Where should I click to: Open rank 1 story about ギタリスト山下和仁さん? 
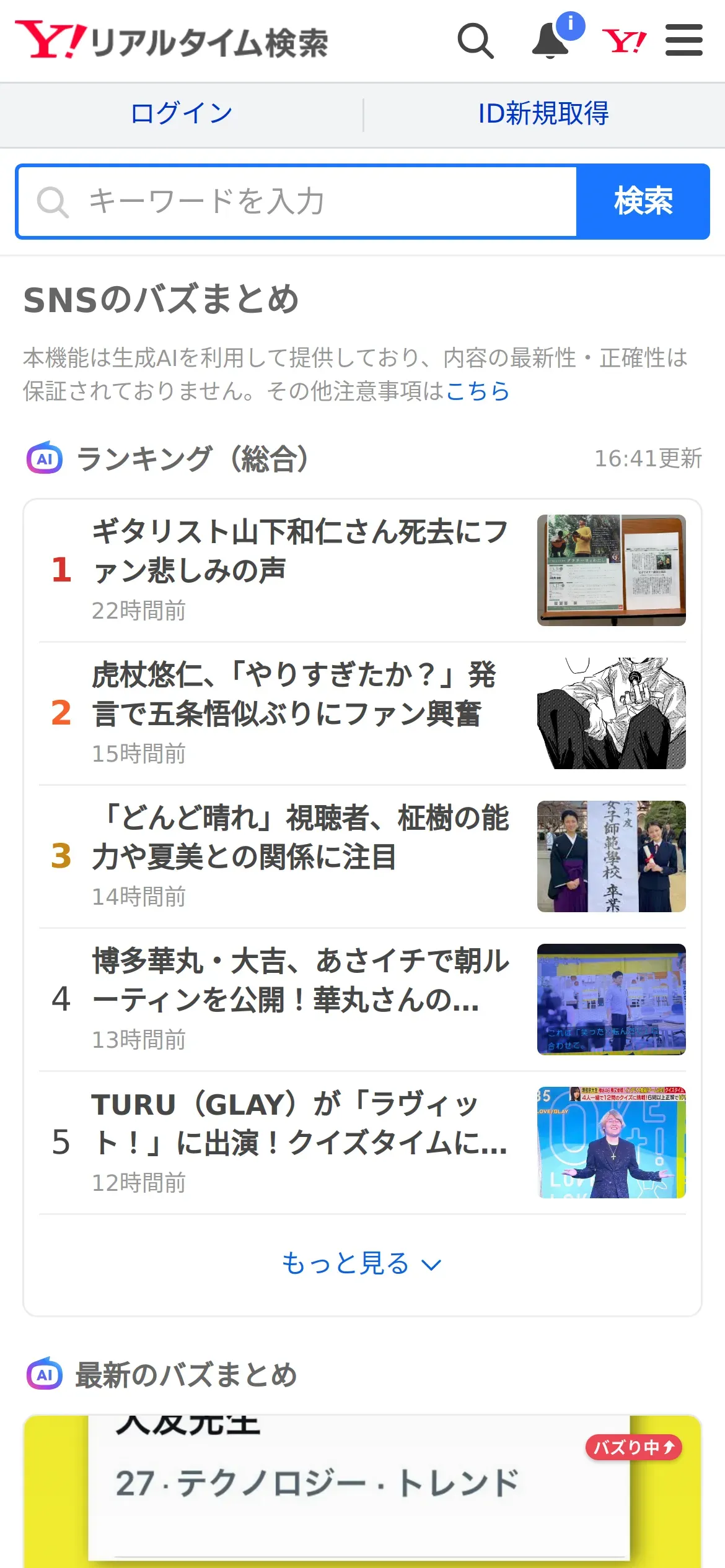362,570
